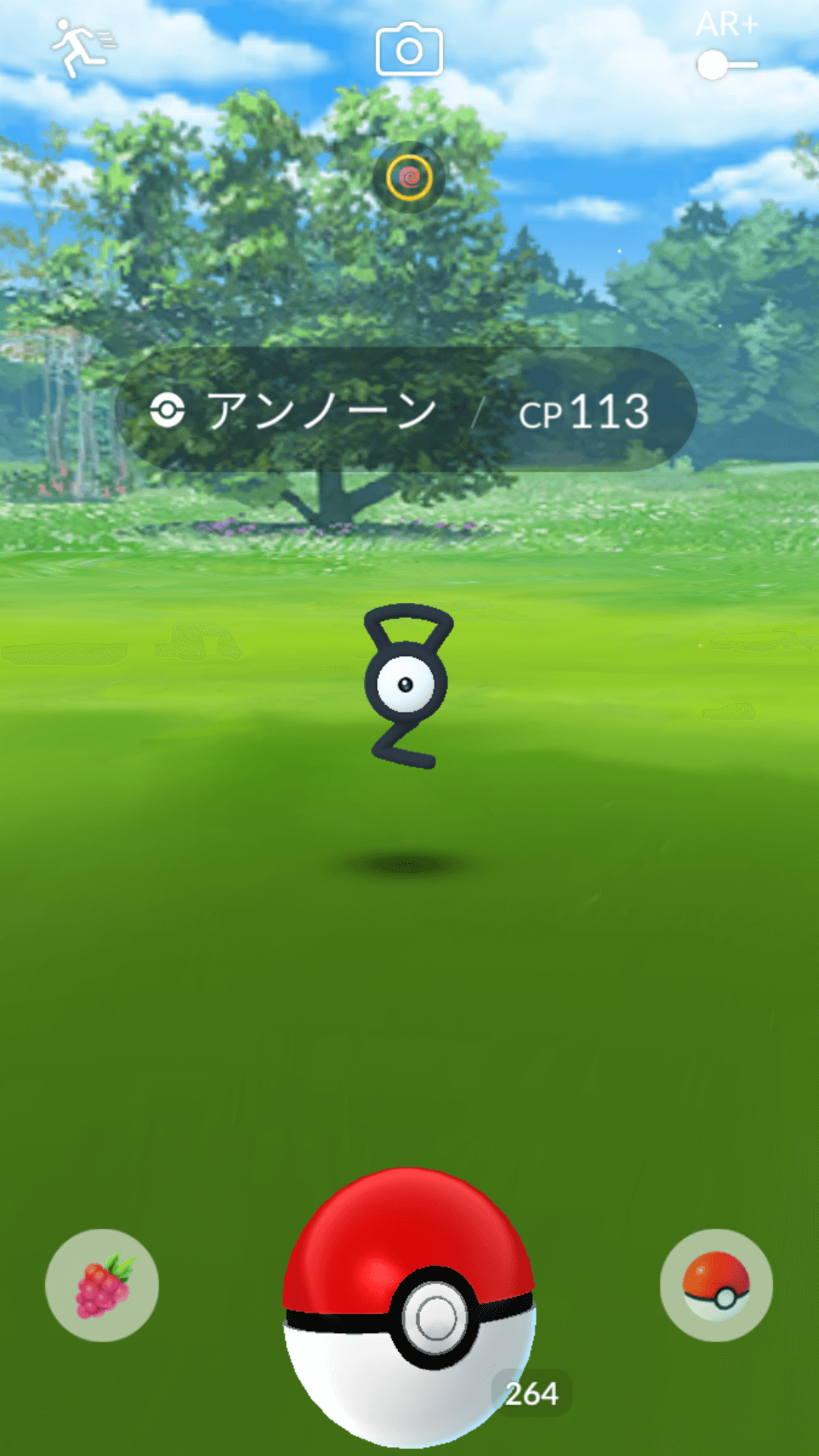Toggle the AR+ mode switch
The width and height of the screenshot is (819, 1456).
pyautogui.click(x=726, y=64)
